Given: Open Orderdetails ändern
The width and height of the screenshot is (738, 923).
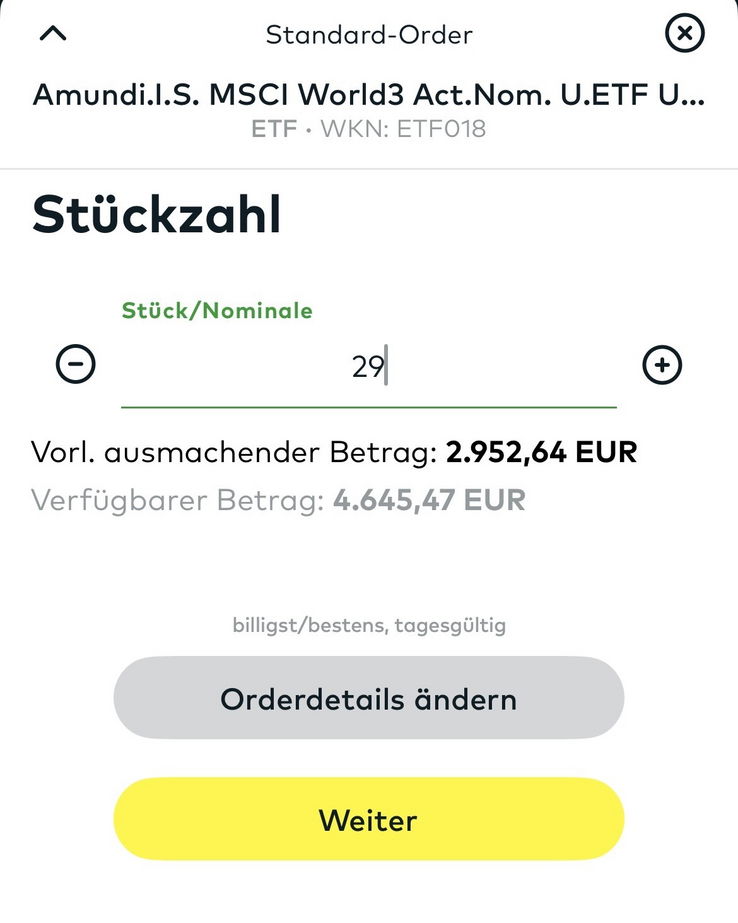Looking at the screenshot, I should [x=368, y=699].
